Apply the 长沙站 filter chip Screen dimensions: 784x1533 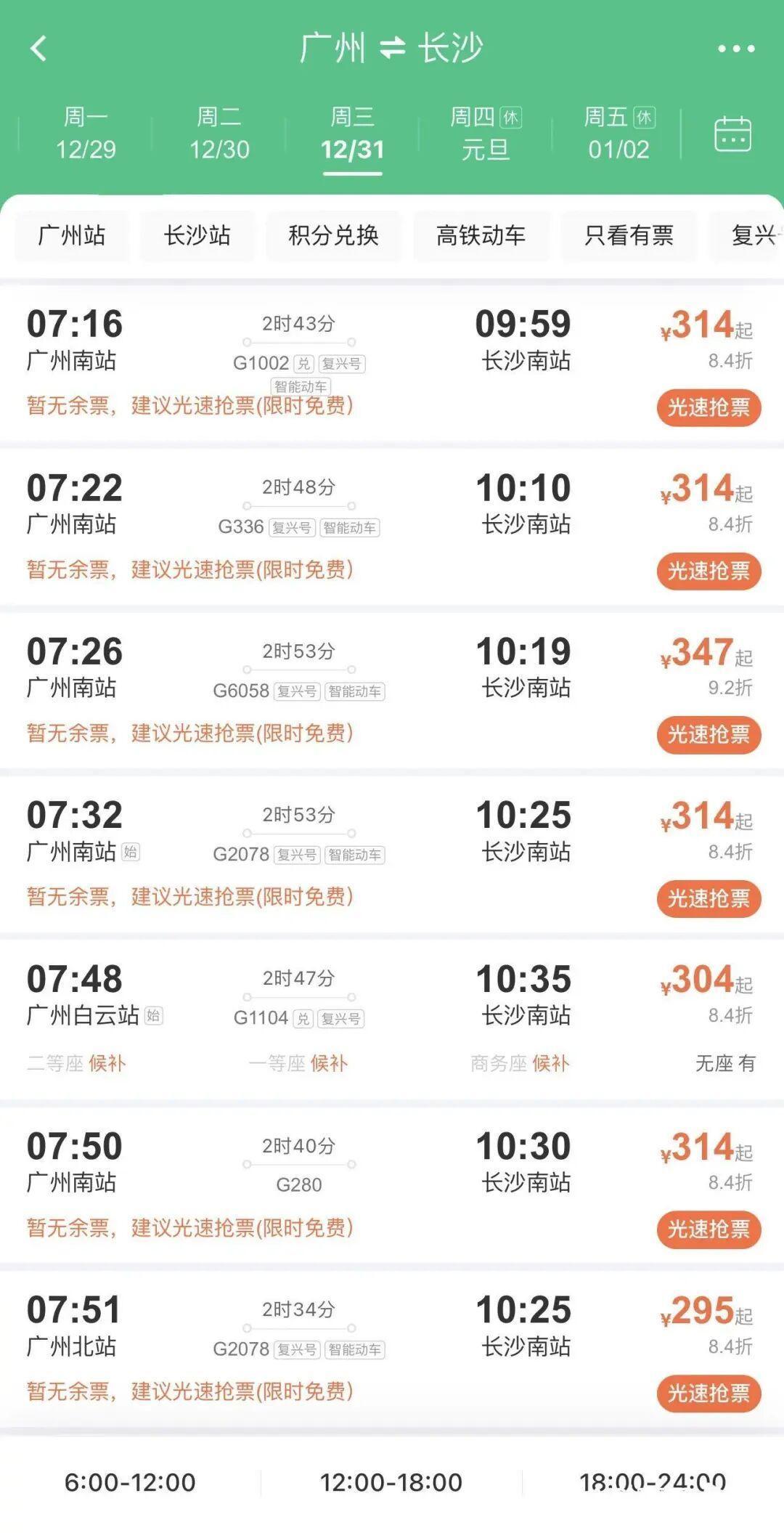(197, 235)
